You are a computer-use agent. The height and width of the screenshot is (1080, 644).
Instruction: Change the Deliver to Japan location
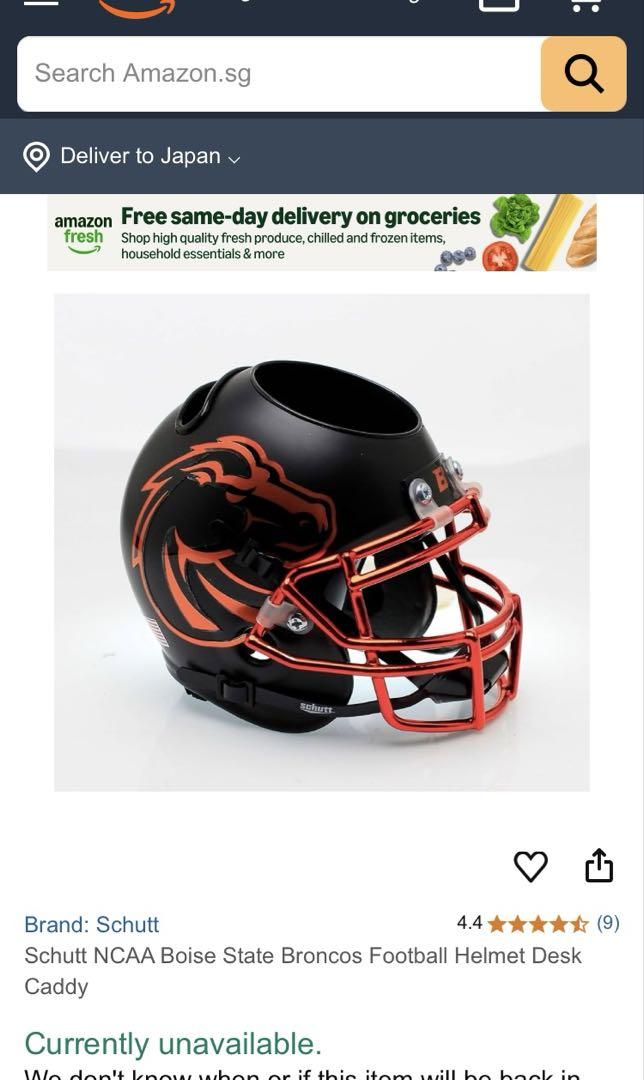point(136,156)
